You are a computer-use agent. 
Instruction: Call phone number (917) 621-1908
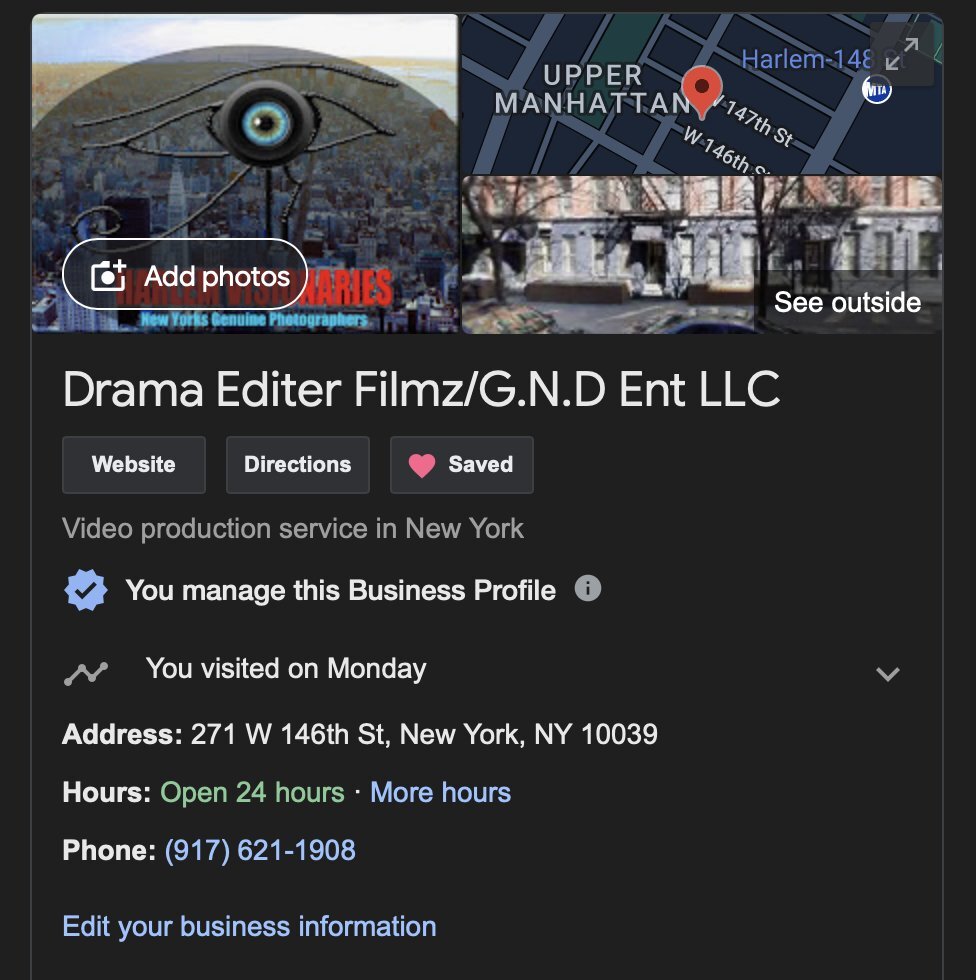(x=260, y=851)
